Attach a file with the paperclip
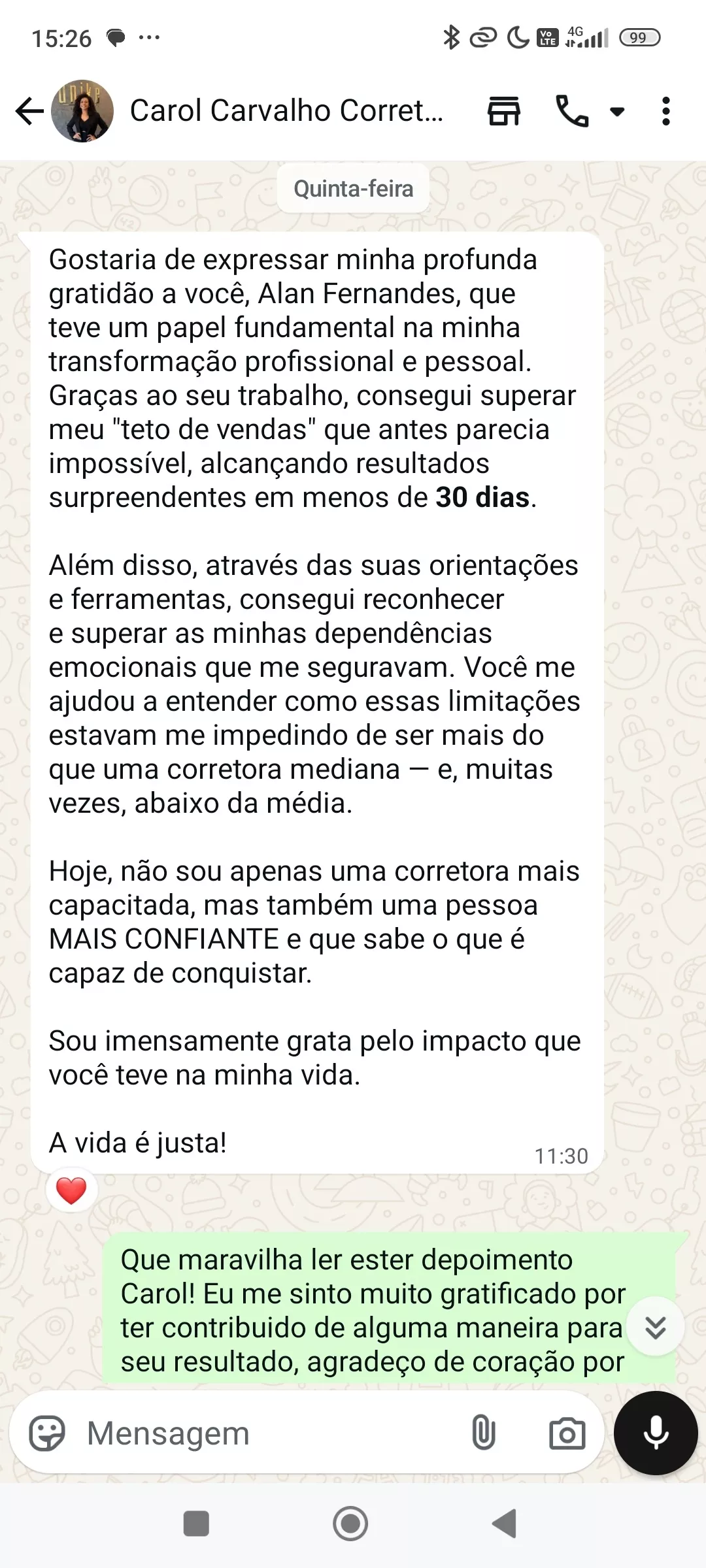706x1568 pixels. (x=483, y=1434)
